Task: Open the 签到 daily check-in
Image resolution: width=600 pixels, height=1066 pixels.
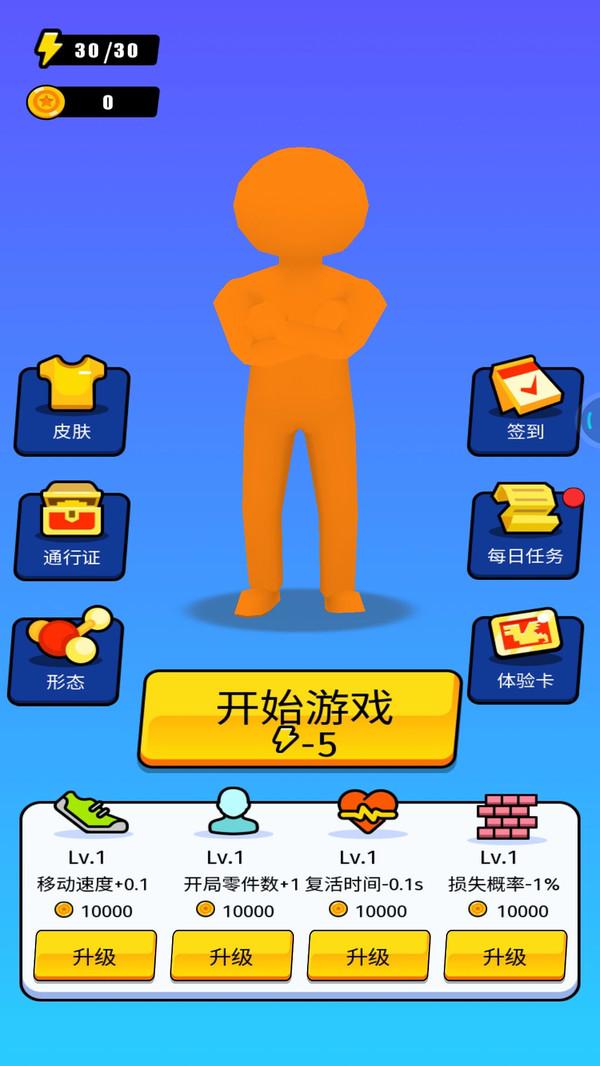Action: click(526, 410)
